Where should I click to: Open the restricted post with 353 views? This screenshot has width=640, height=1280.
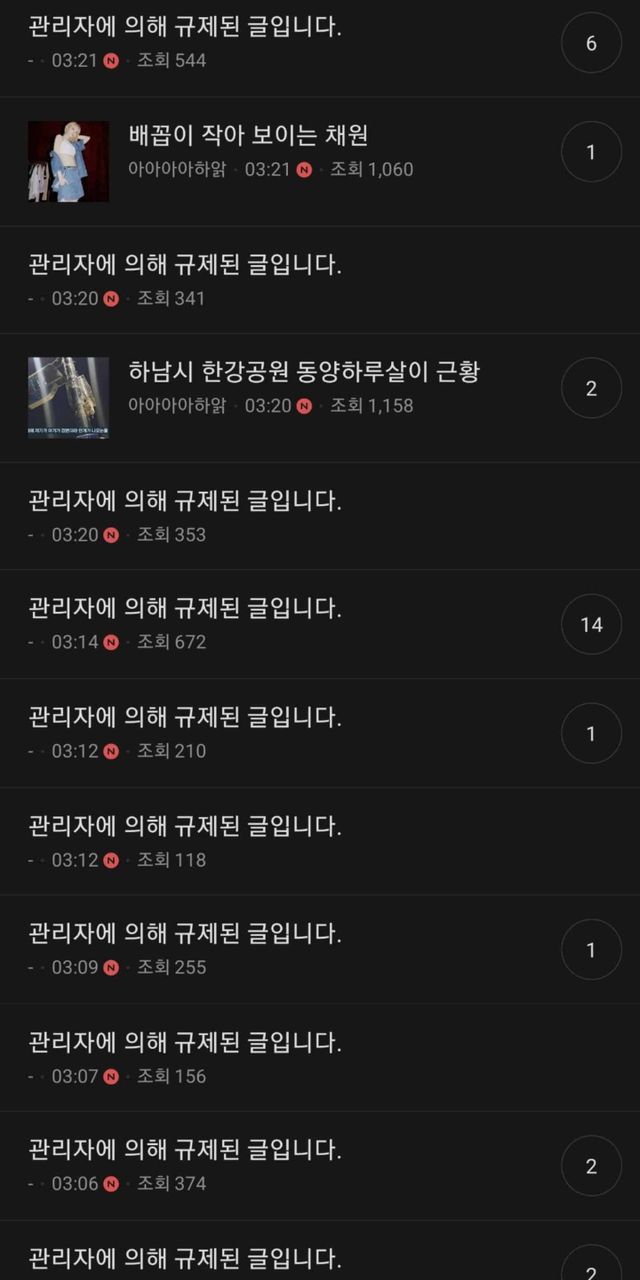click(185, 501)
